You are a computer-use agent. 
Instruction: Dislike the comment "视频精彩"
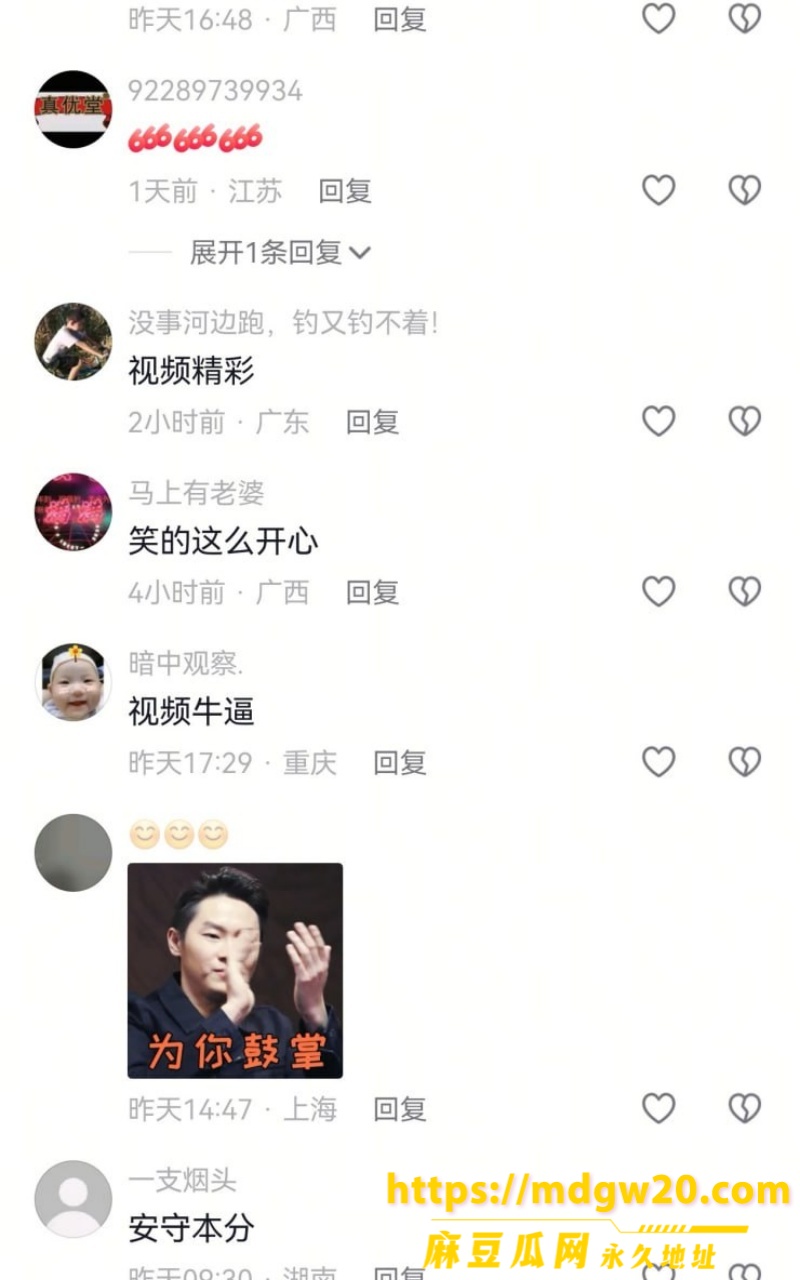744,421
